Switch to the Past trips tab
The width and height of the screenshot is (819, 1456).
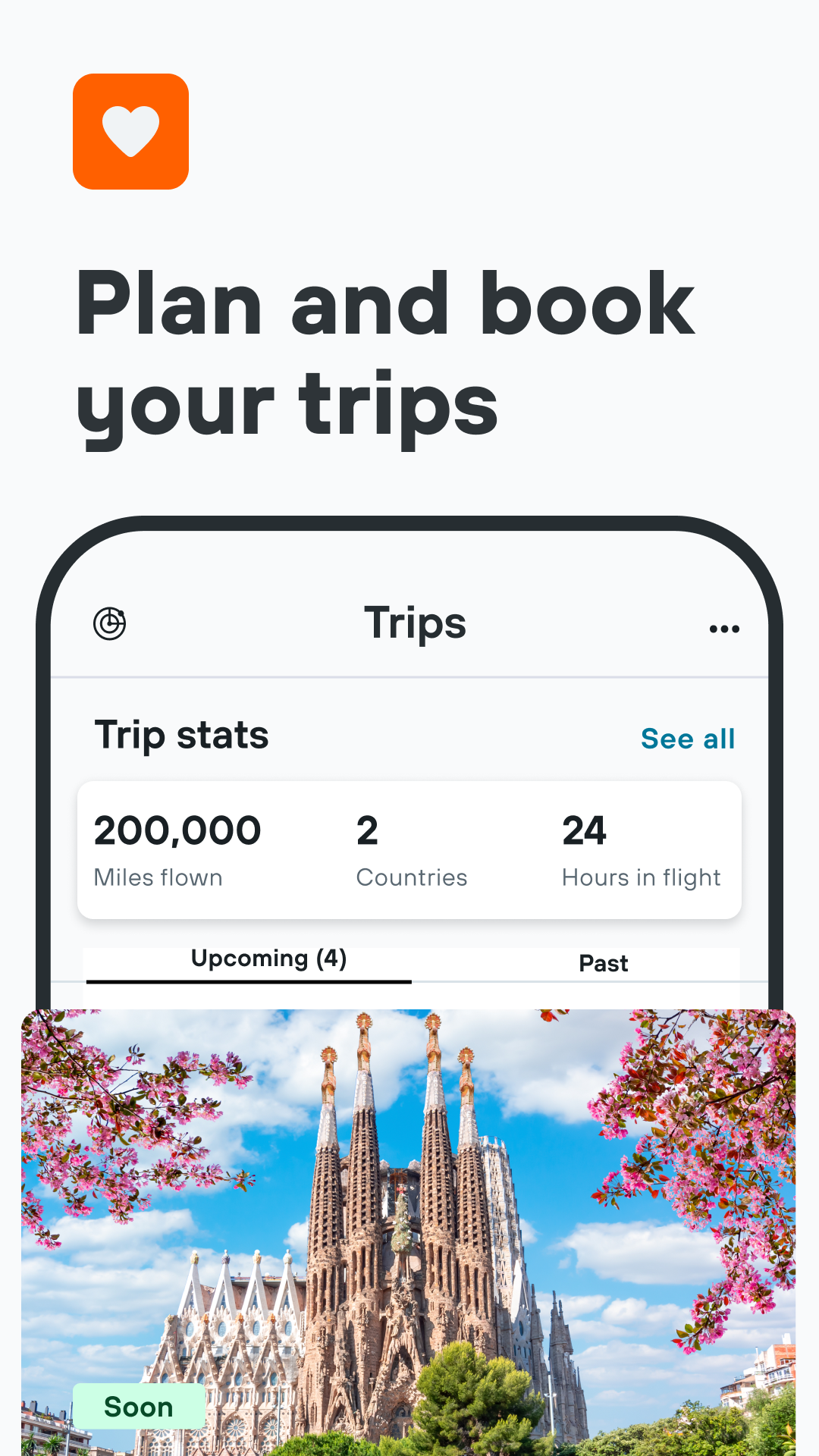603,963
